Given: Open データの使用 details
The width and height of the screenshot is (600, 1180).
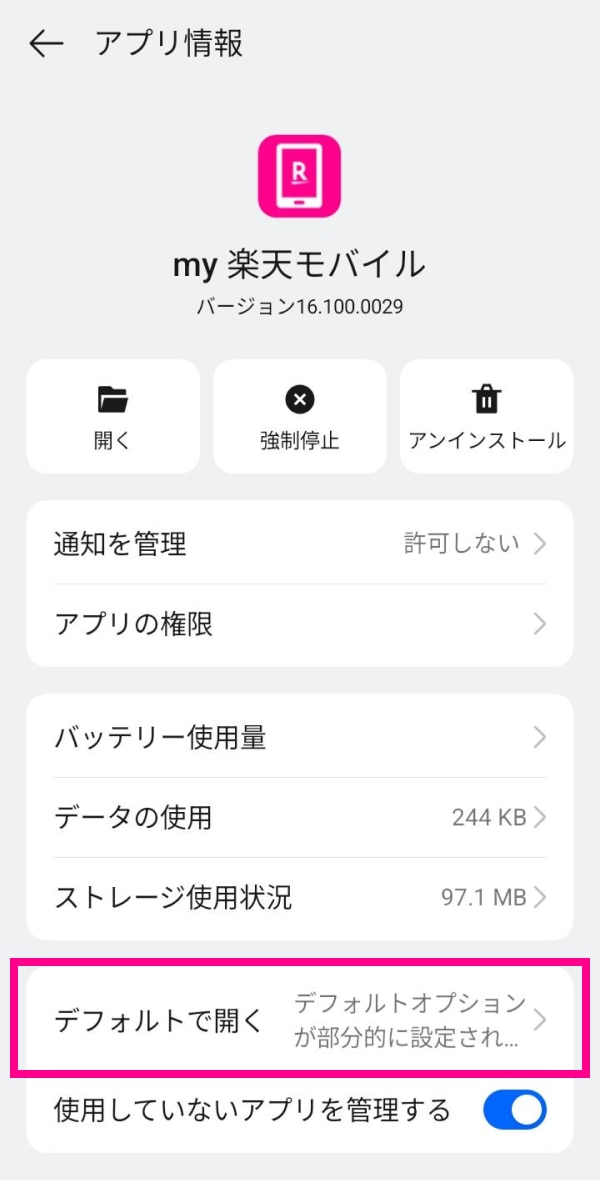Looking at the screenshot, I should coord(299,818).
